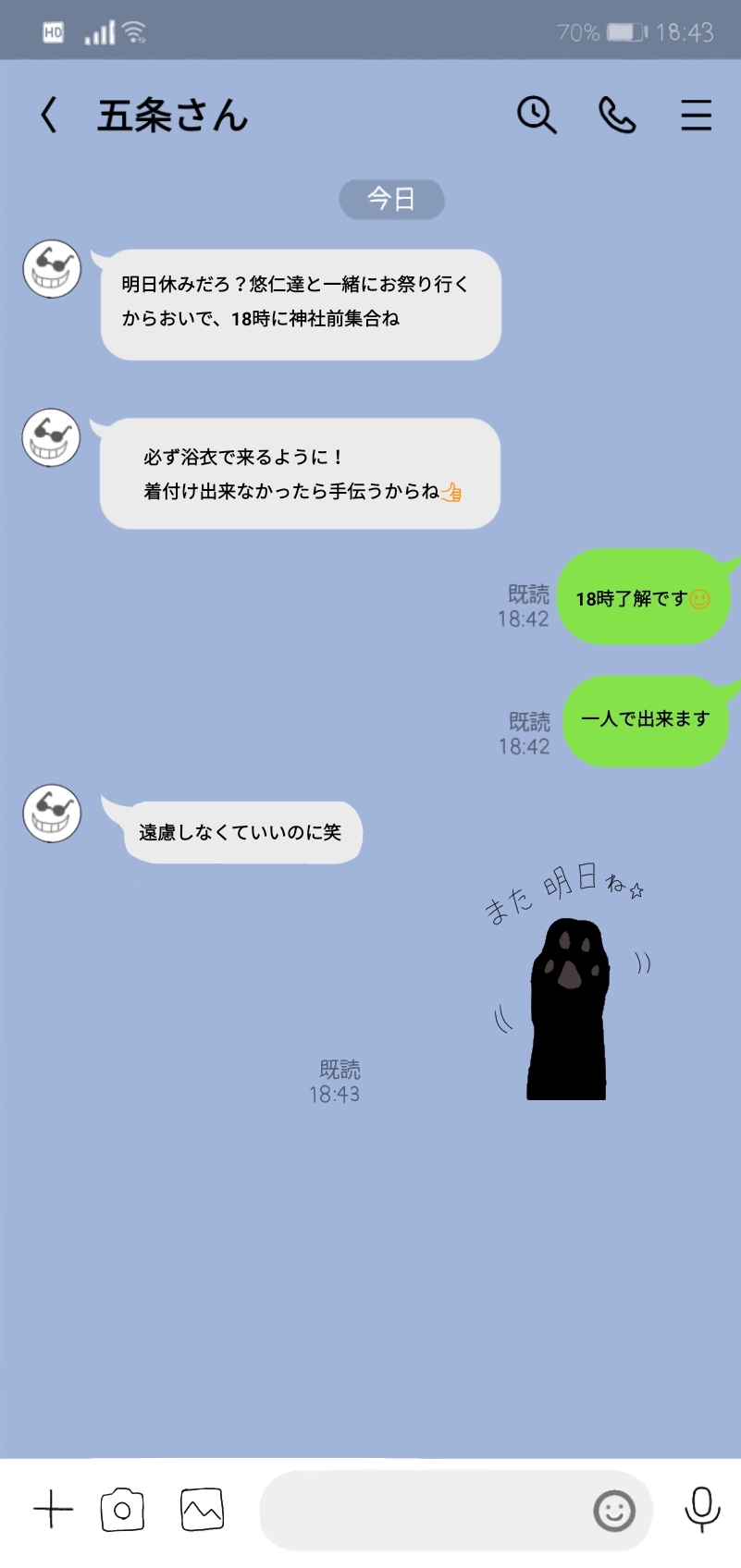Image resolution: width=741 pixels, height=1568 pixels.
Task: Record a voice message with the microphone
Action: pos(701,1509)
